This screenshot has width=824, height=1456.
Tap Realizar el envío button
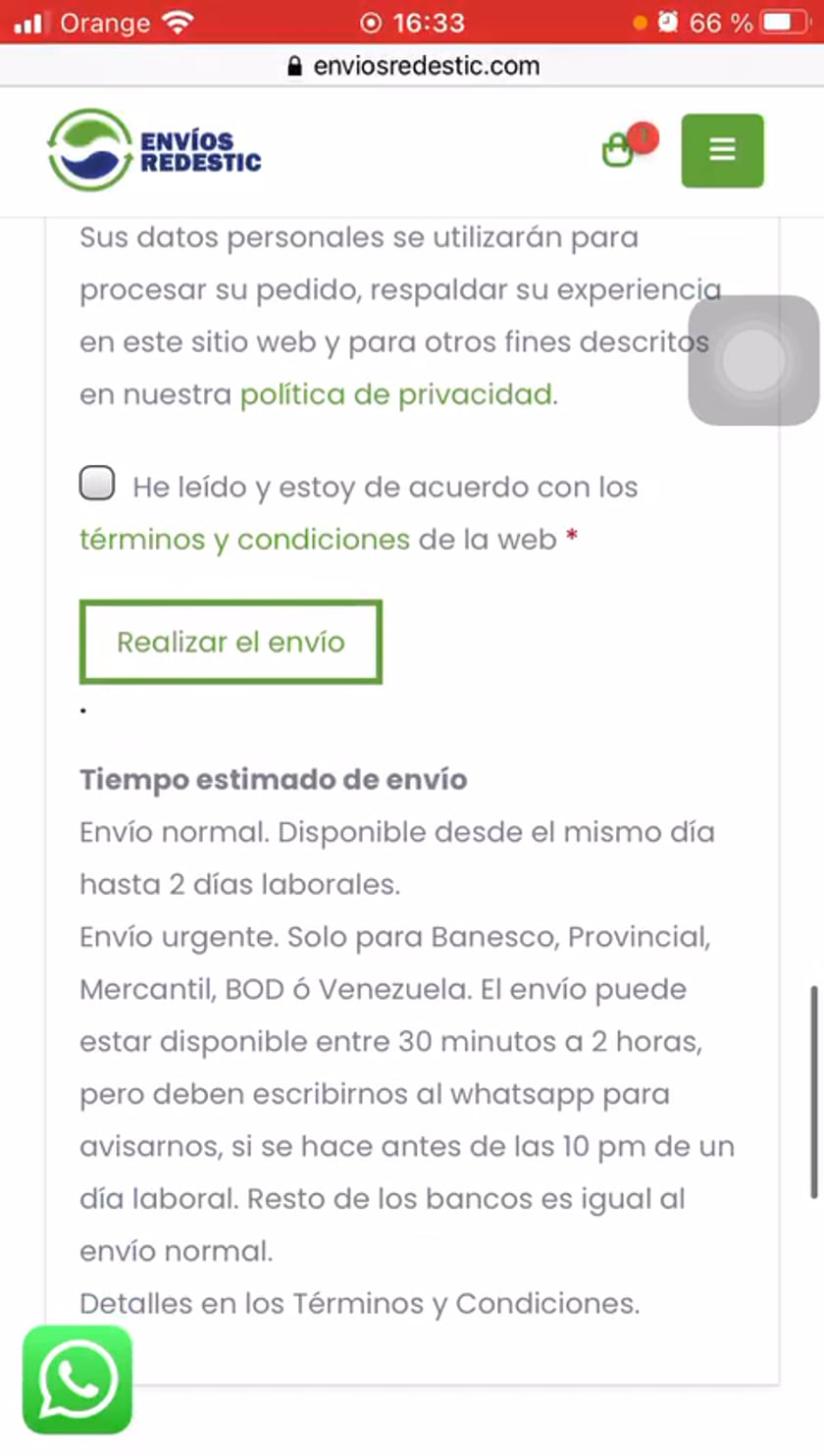(231, 642)
